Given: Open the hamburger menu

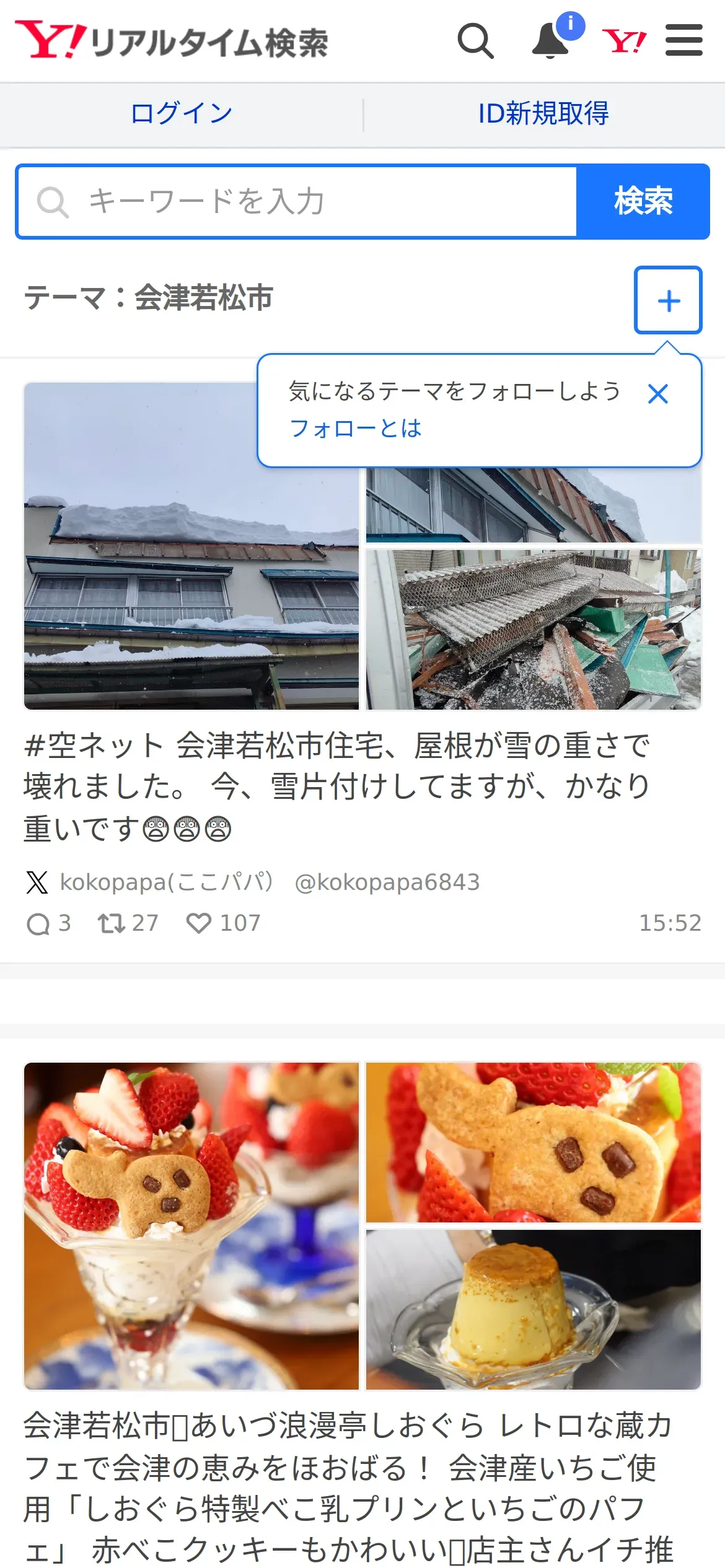Looking at the screenshot, I should (x=683, y=41).
